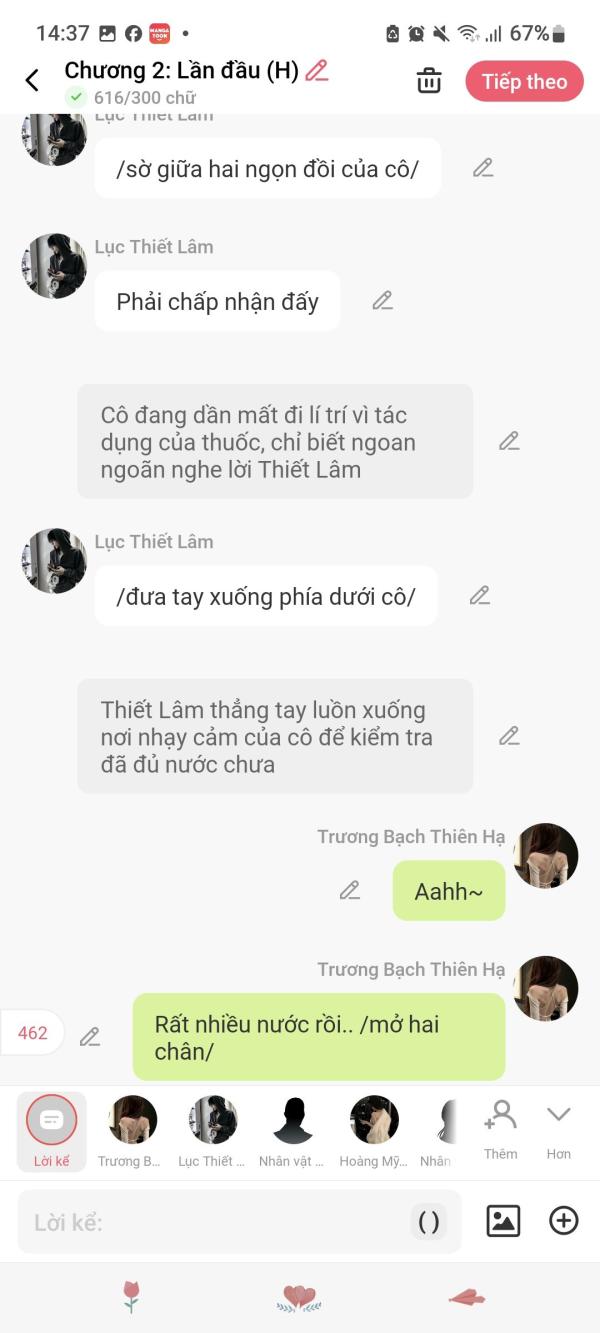Tap the double hearts sticker
Viewport: 600px width, 1333px height.
tap(299, 1298)
